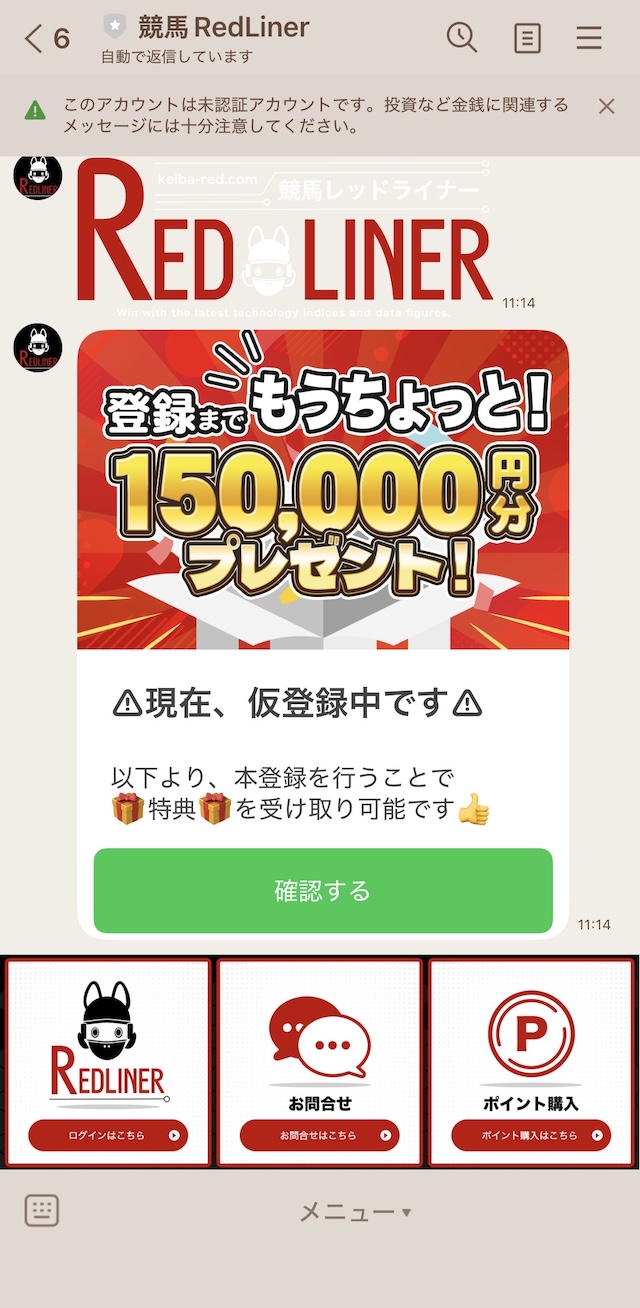Tap the green 確認する button
Screen dimensions: 640x1308
323,890
